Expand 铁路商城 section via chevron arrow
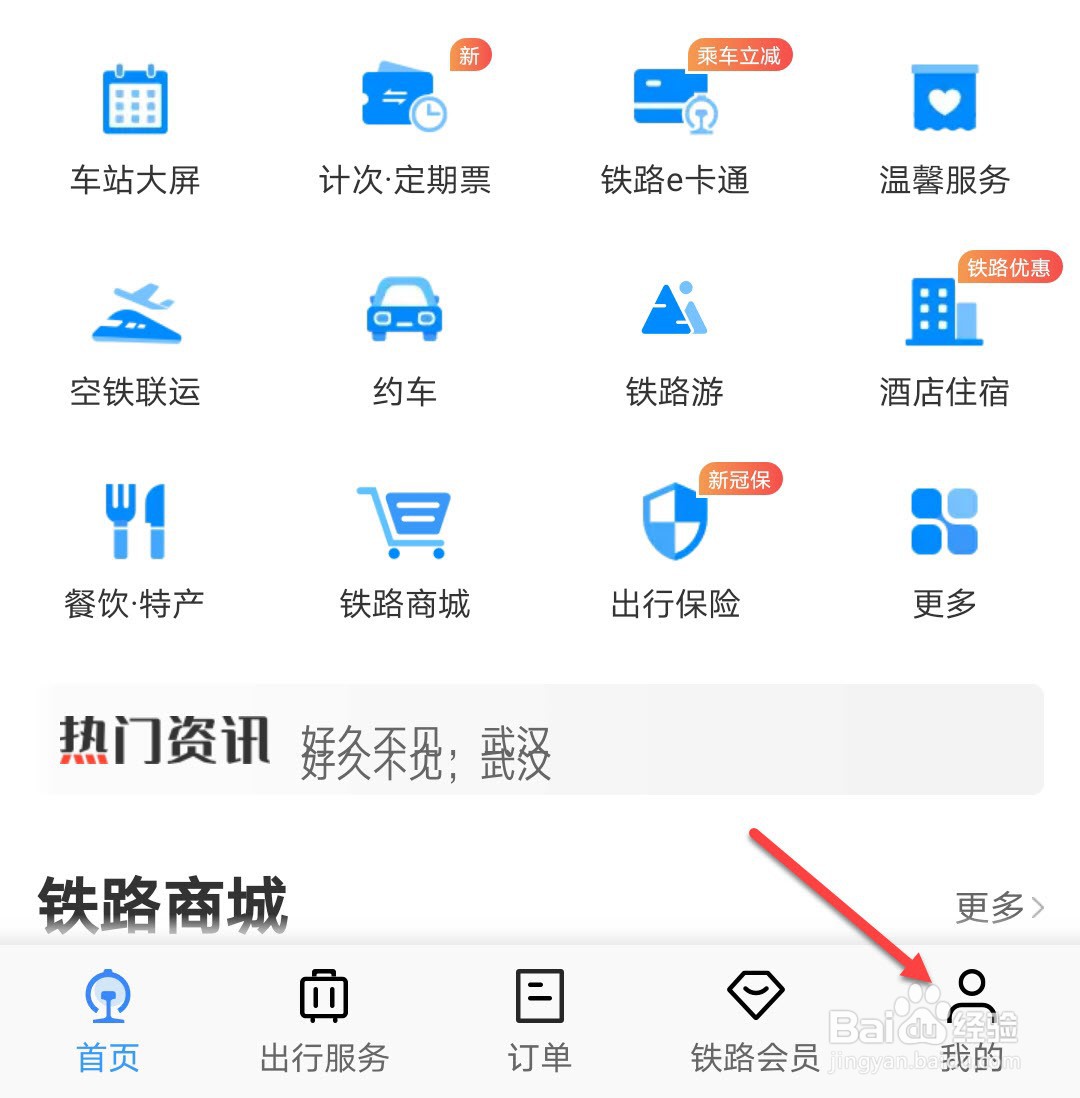This screenshot has width=1080, height=1098. [x=1037, y=908]
